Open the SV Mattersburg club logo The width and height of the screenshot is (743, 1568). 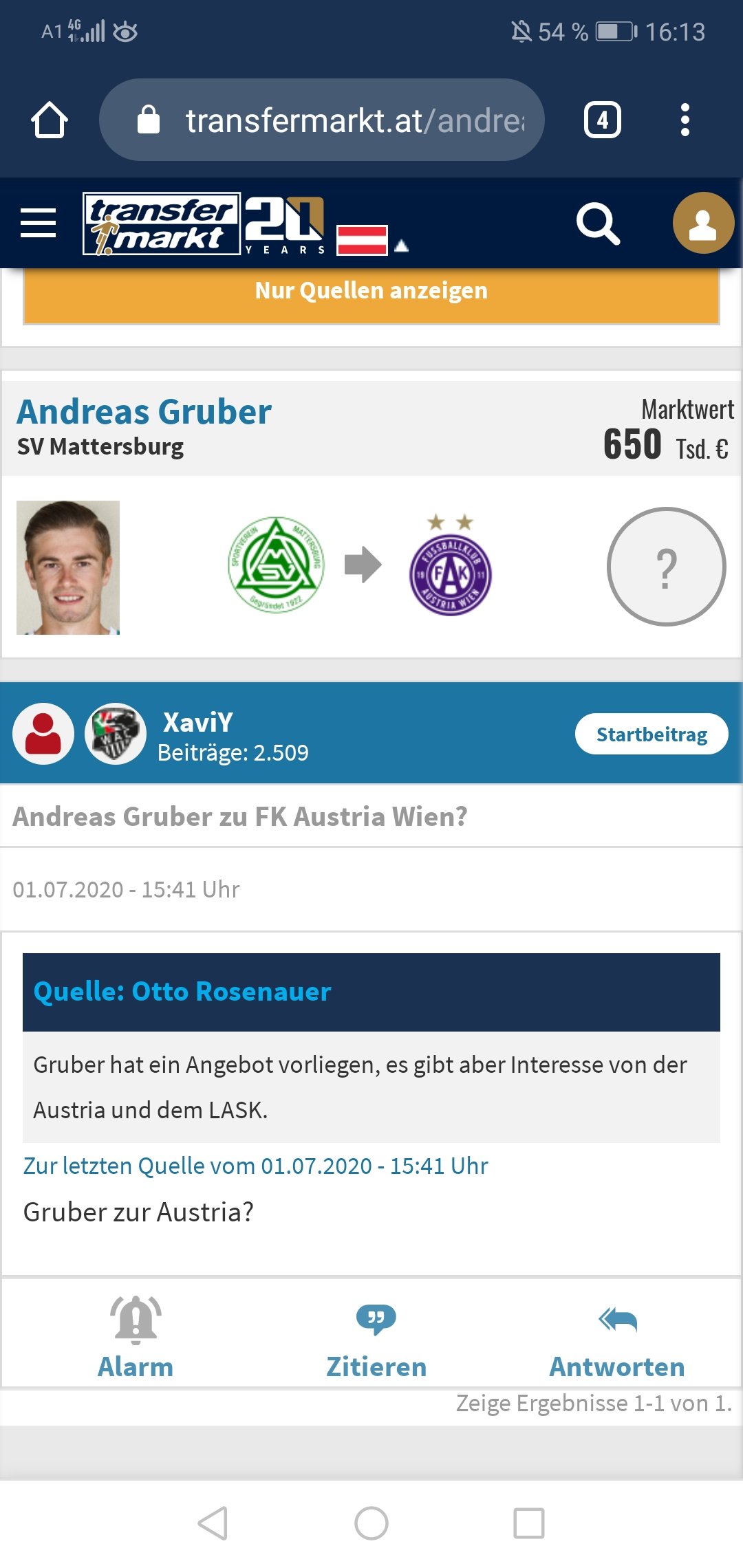tap(276, 565)
